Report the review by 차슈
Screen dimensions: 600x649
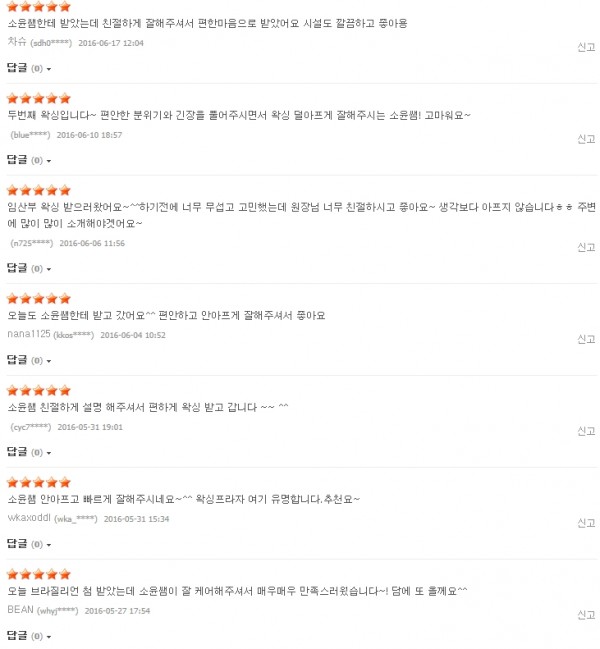[x=585, y=47]
